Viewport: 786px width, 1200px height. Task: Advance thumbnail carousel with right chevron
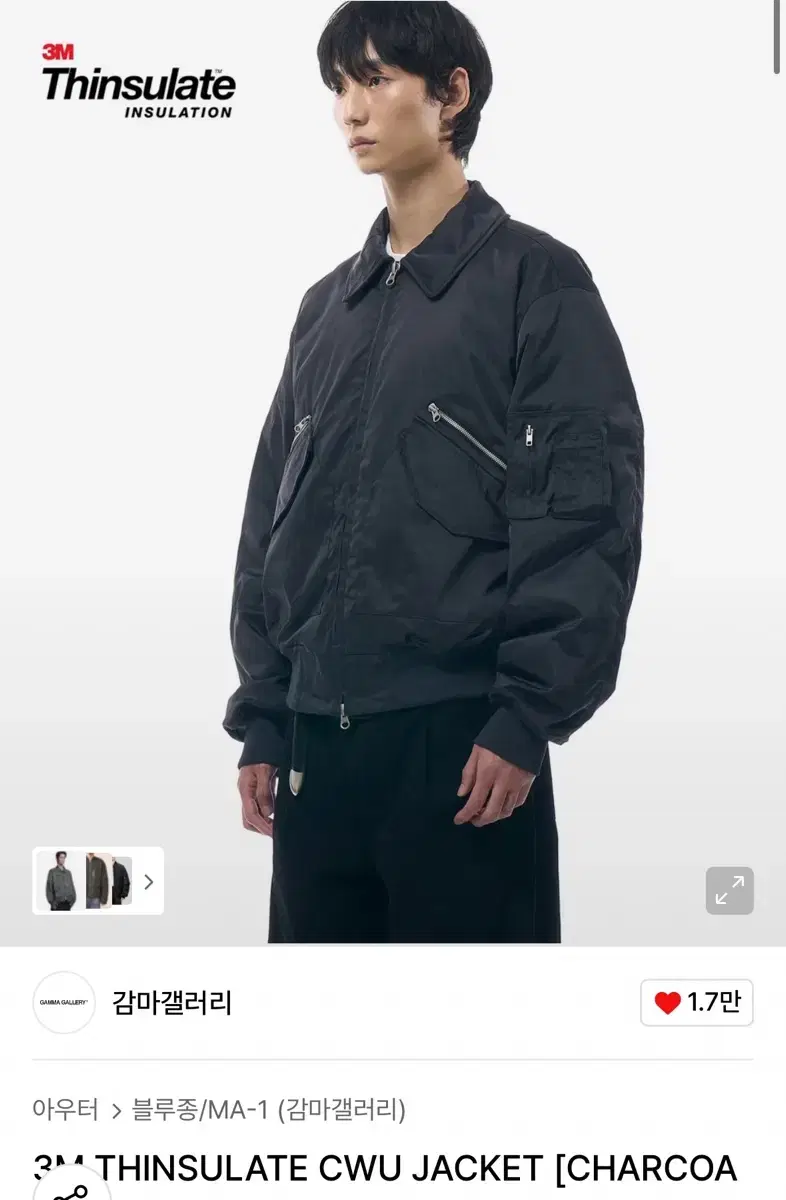pyautogui.click(x=150, y=882)
